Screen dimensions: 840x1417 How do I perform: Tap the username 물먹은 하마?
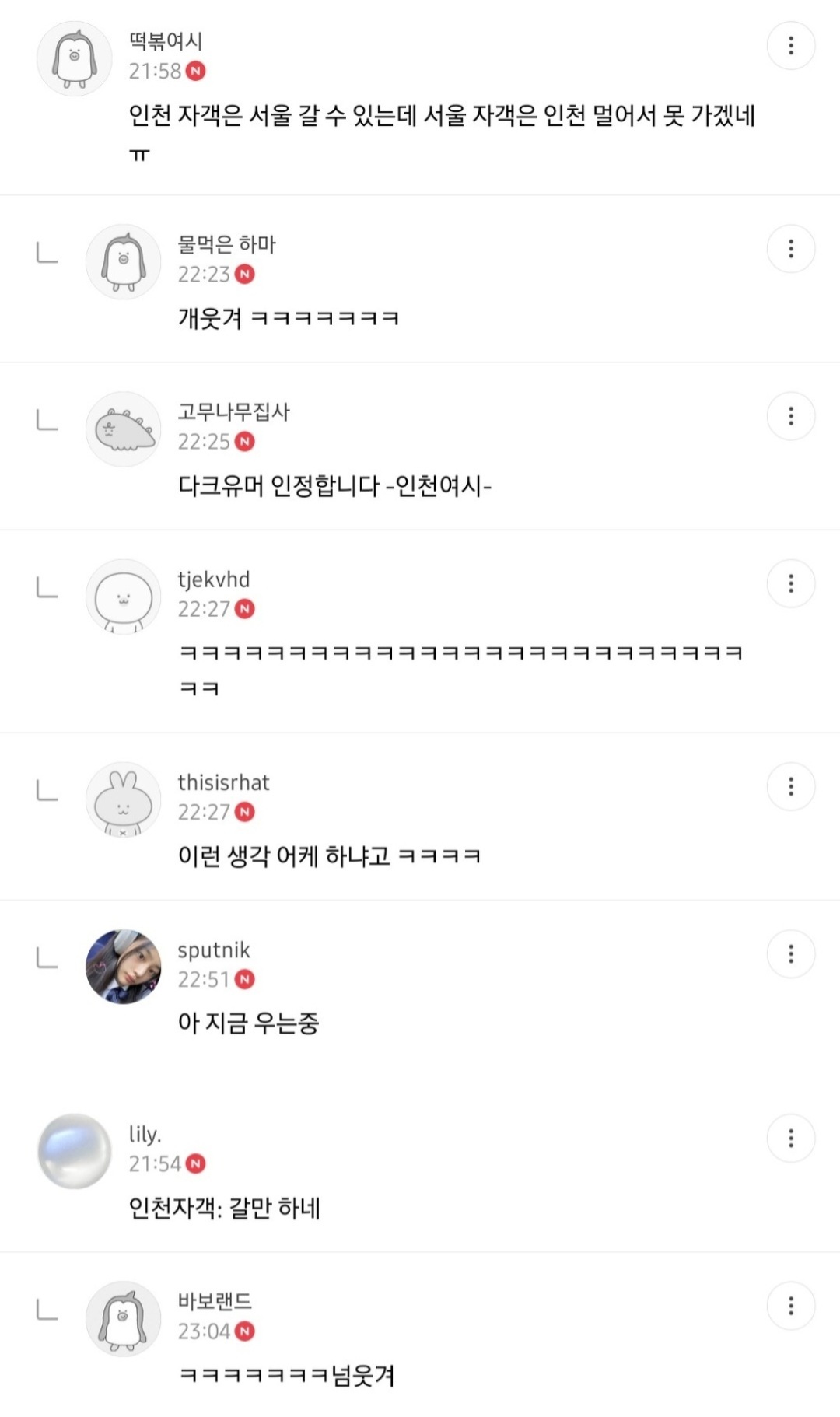(x=226, y=244)
